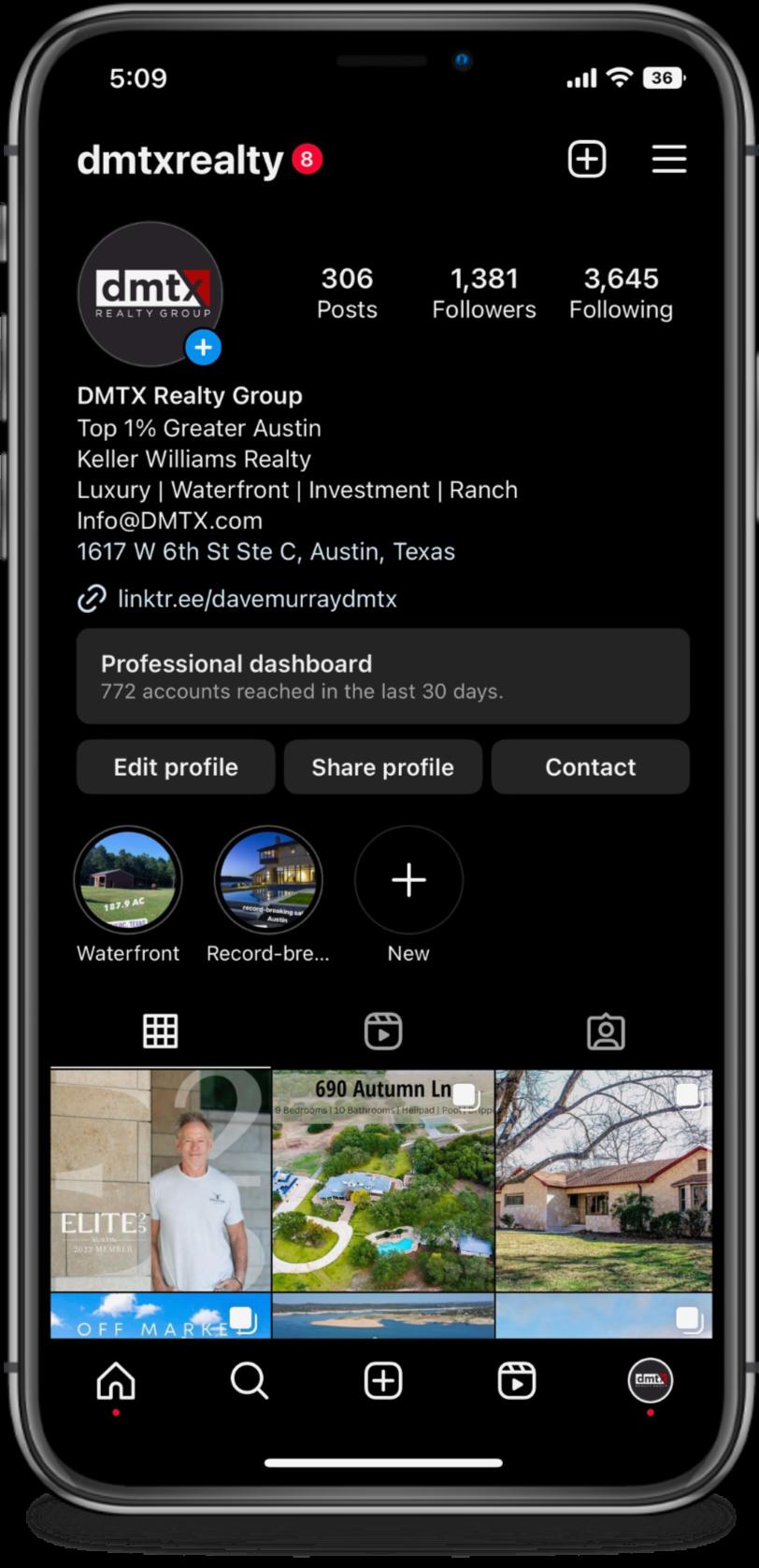Add a story from profile picture
Viewport: 759px width, 1568px height.
click(x=203, y=349)
